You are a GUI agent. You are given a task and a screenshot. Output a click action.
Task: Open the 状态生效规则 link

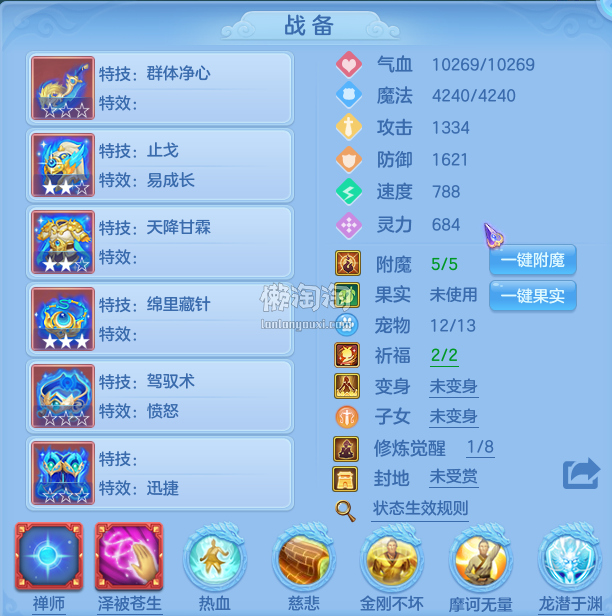coord(419,508)
